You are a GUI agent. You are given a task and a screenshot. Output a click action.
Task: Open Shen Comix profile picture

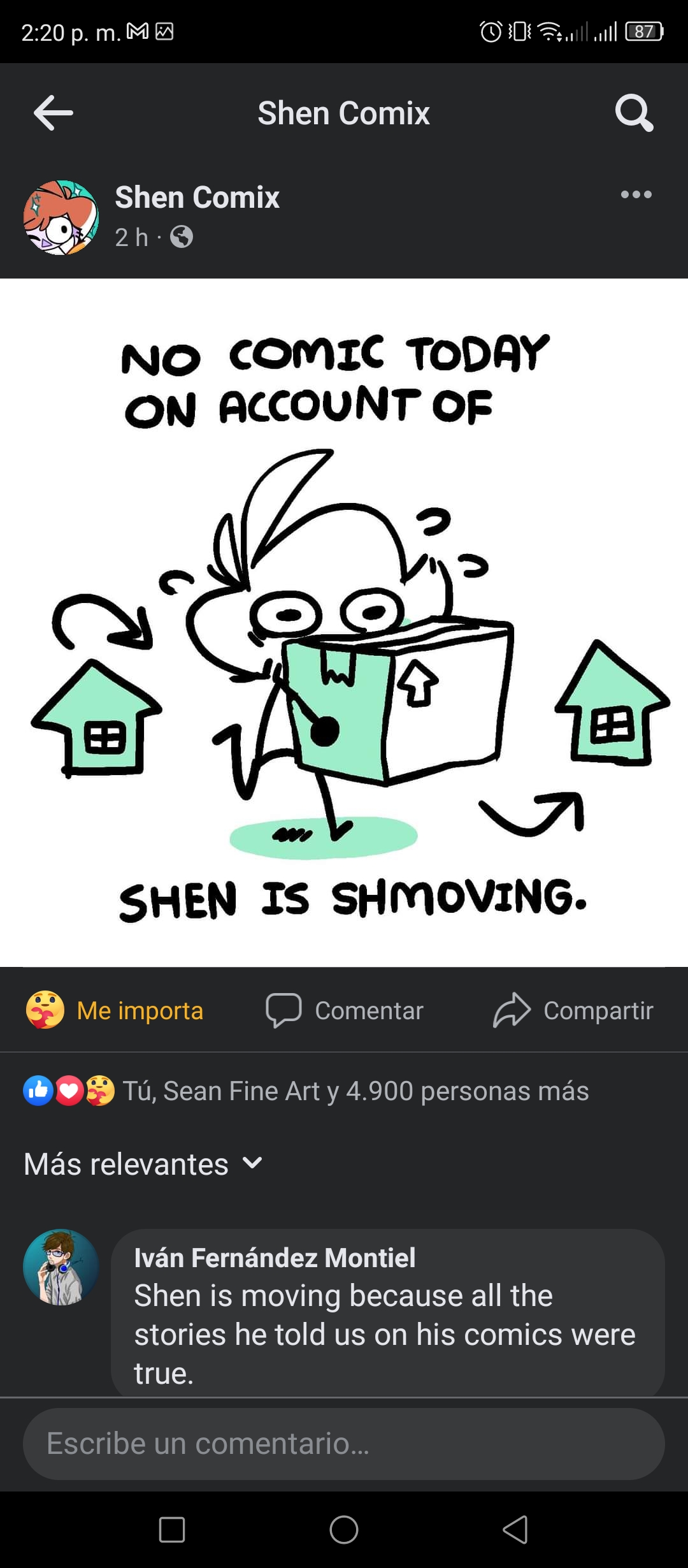point(61,217)
